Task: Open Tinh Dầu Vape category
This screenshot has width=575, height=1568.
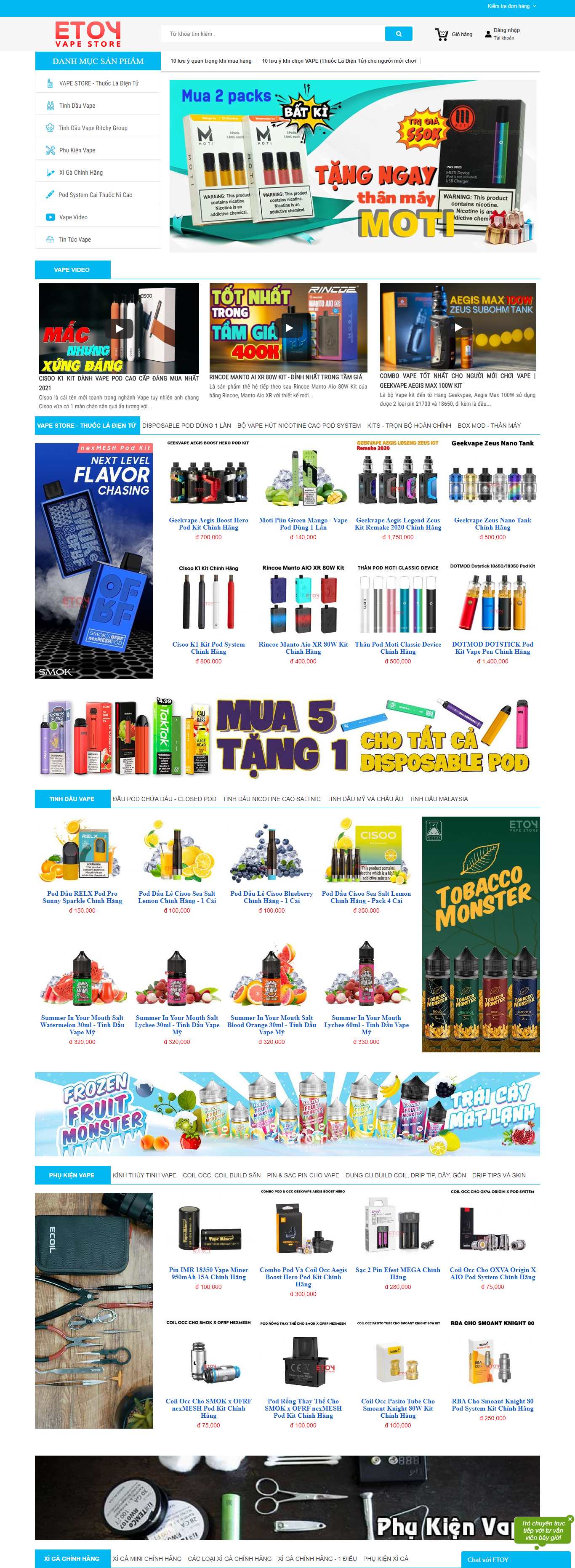Action: tap(77, 106)
